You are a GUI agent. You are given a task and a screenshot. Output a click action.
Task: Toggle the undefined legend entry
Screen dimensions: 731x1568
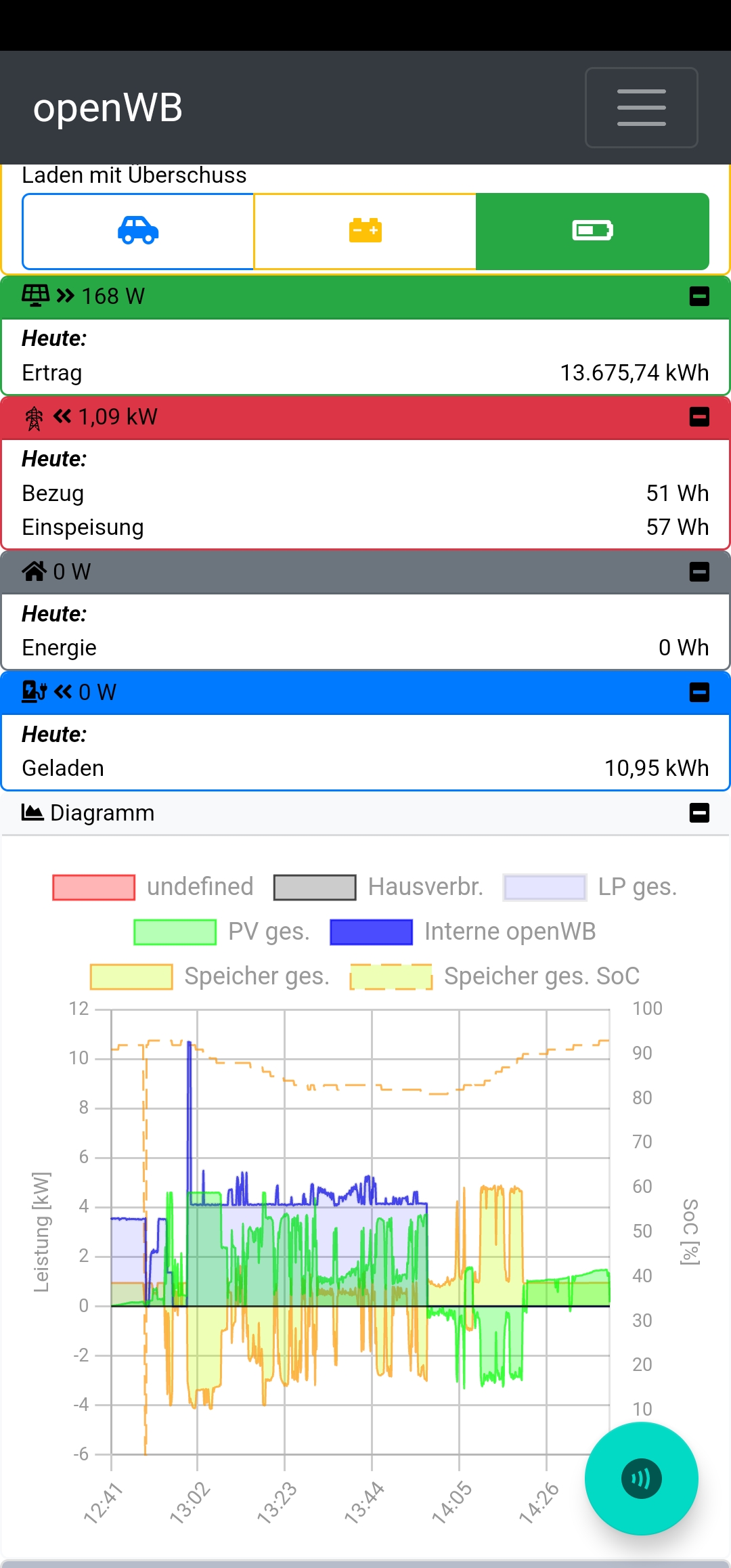153,887
